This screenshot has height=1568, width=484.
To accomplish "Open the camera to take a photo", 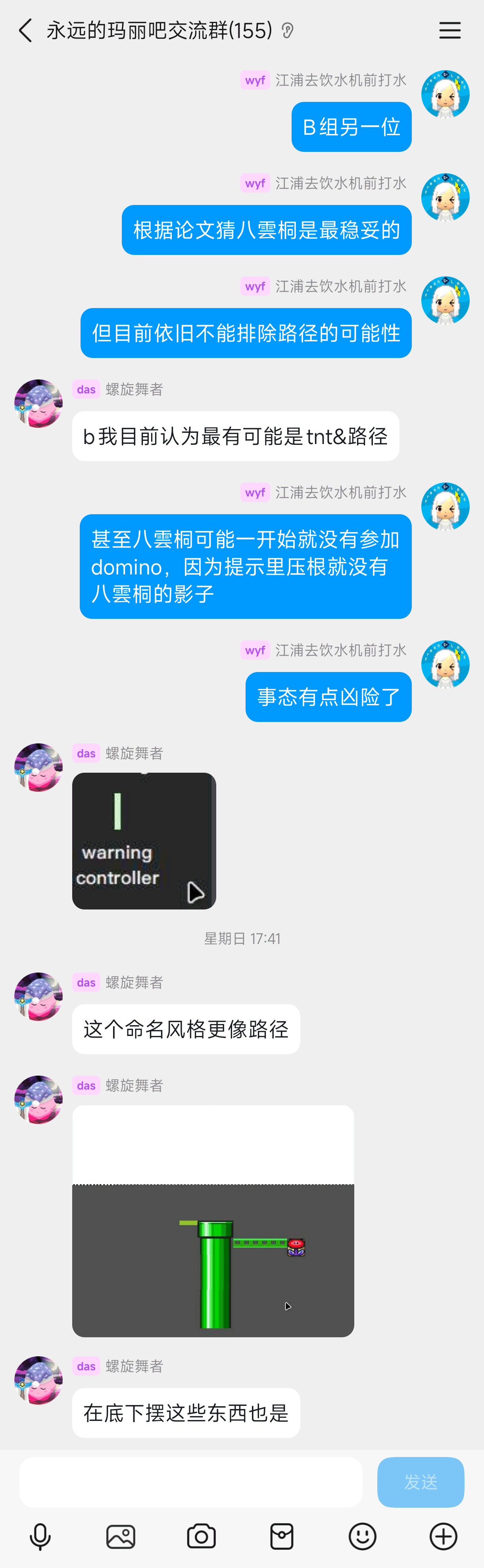I will [x=202, y=1536].
